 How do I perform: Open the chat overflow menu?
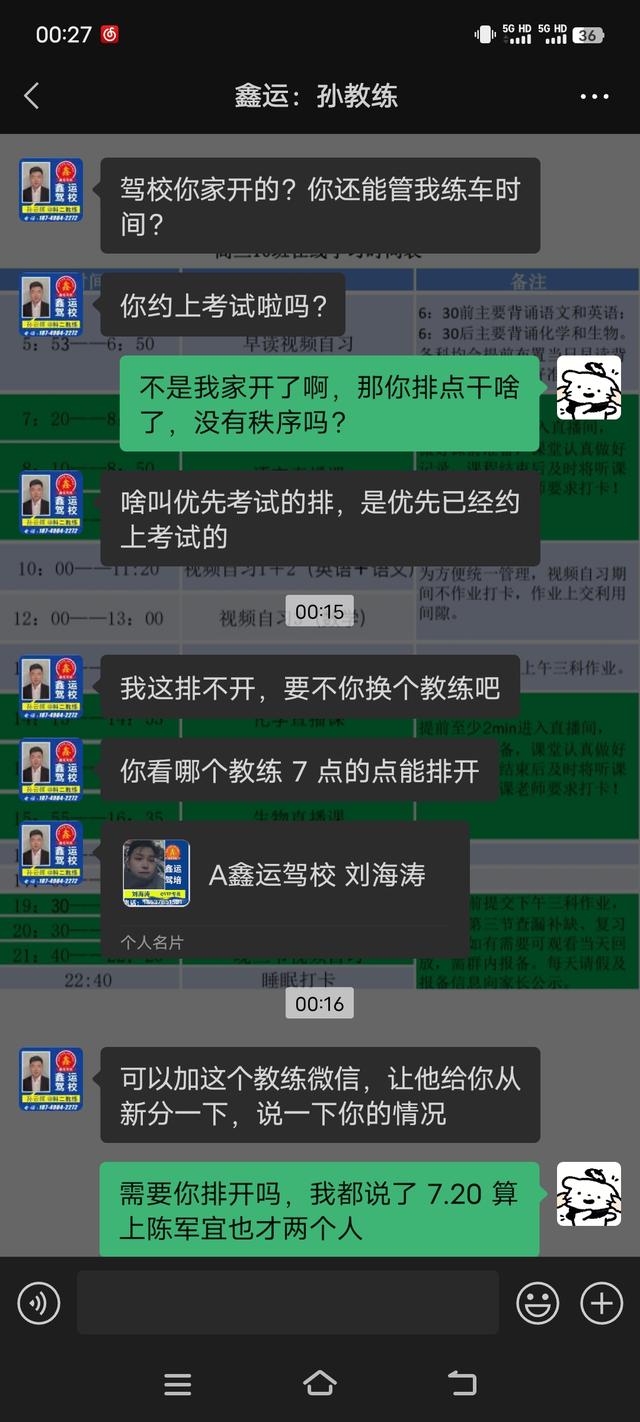point(594,97)
